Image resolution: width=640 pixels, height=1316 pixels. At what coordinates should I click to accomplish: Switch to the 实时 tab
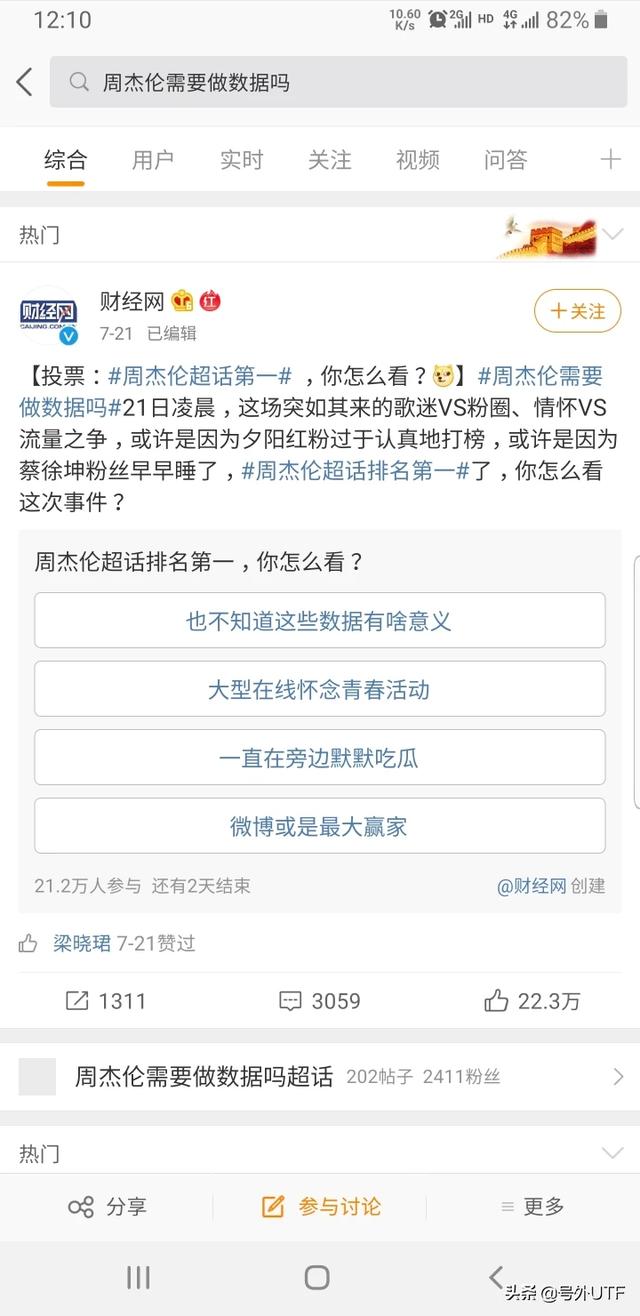(x=240, y=160)
